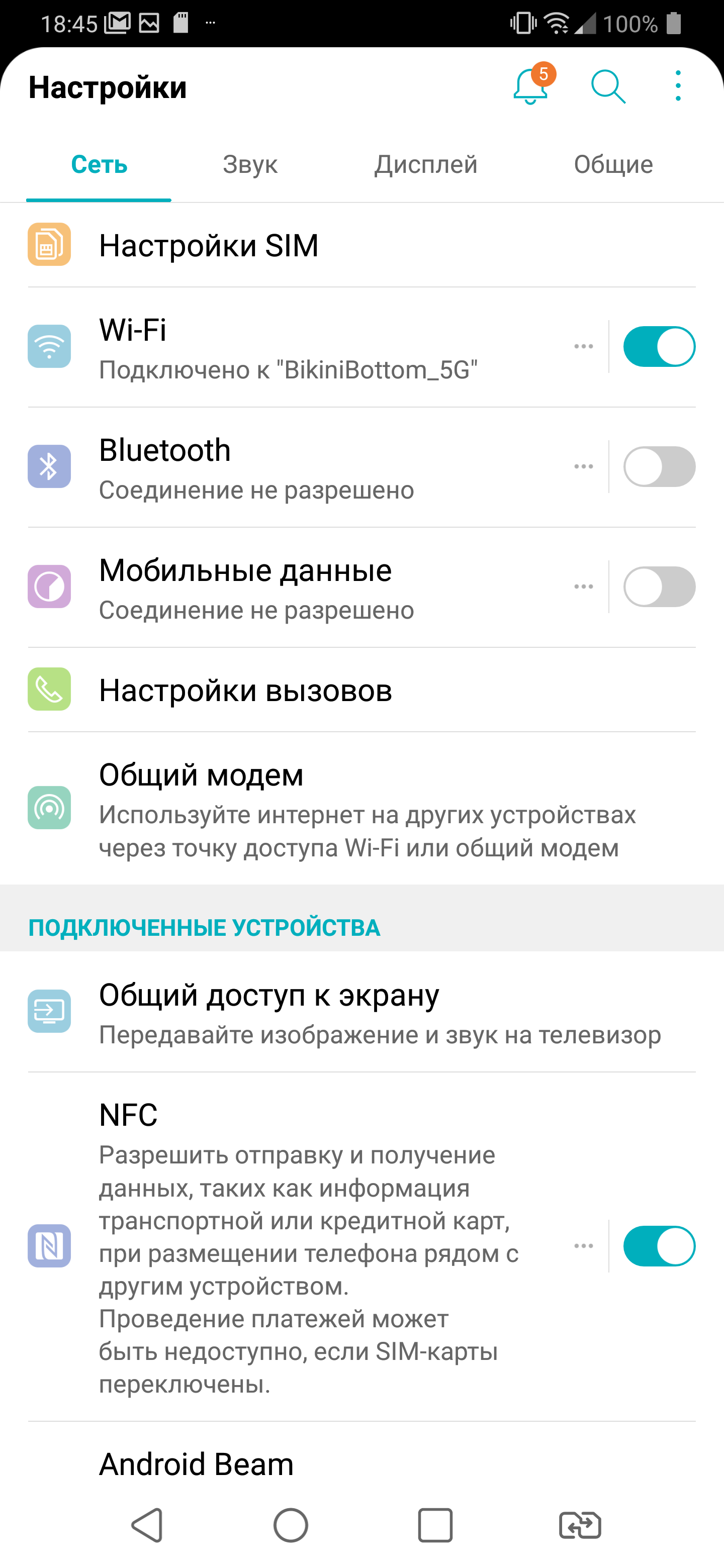Open the notifications bell
The image size is (724, 1568).
530,87
